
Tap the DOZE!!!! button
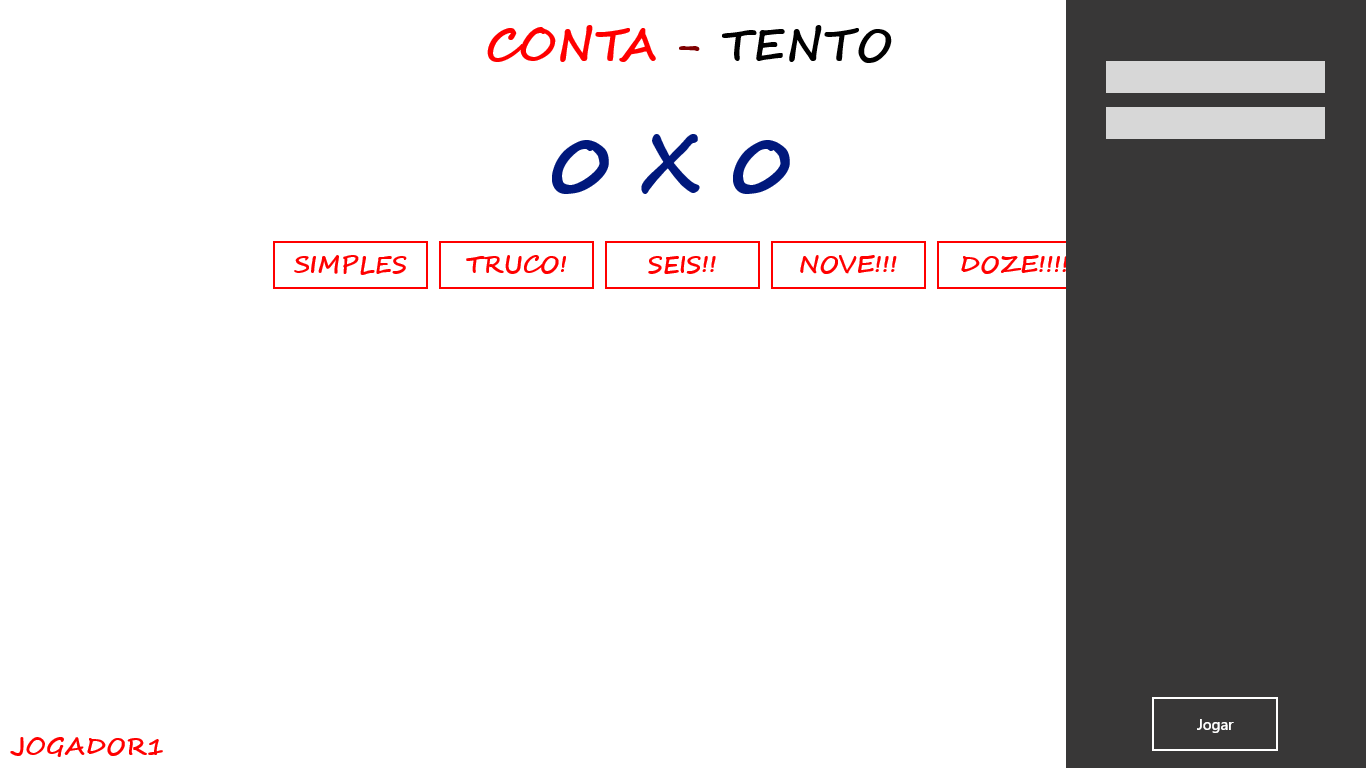1002,265
